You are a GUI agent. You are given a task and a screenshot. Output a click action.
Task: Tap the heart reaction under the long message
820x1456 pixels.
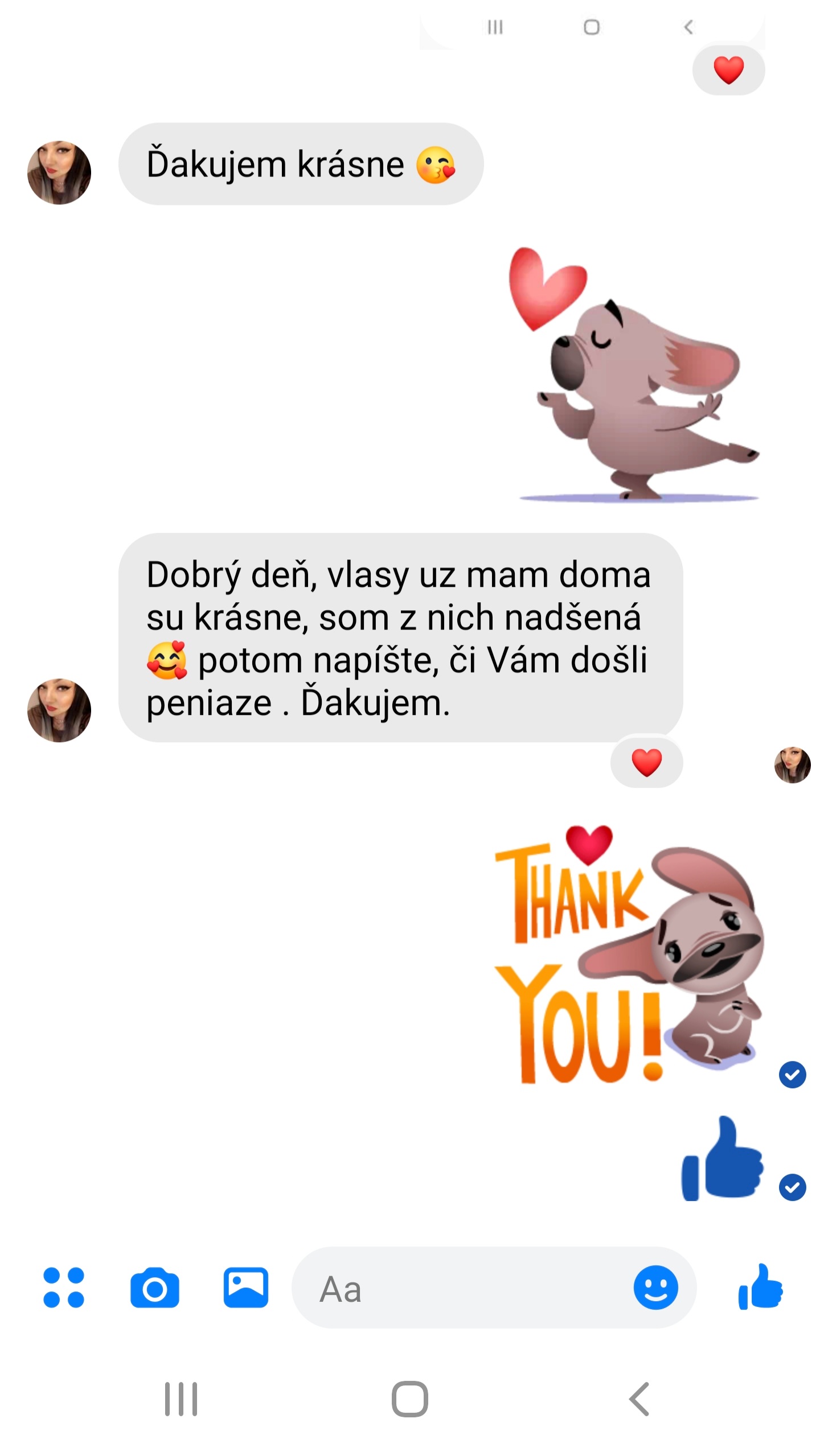(647, 763)
